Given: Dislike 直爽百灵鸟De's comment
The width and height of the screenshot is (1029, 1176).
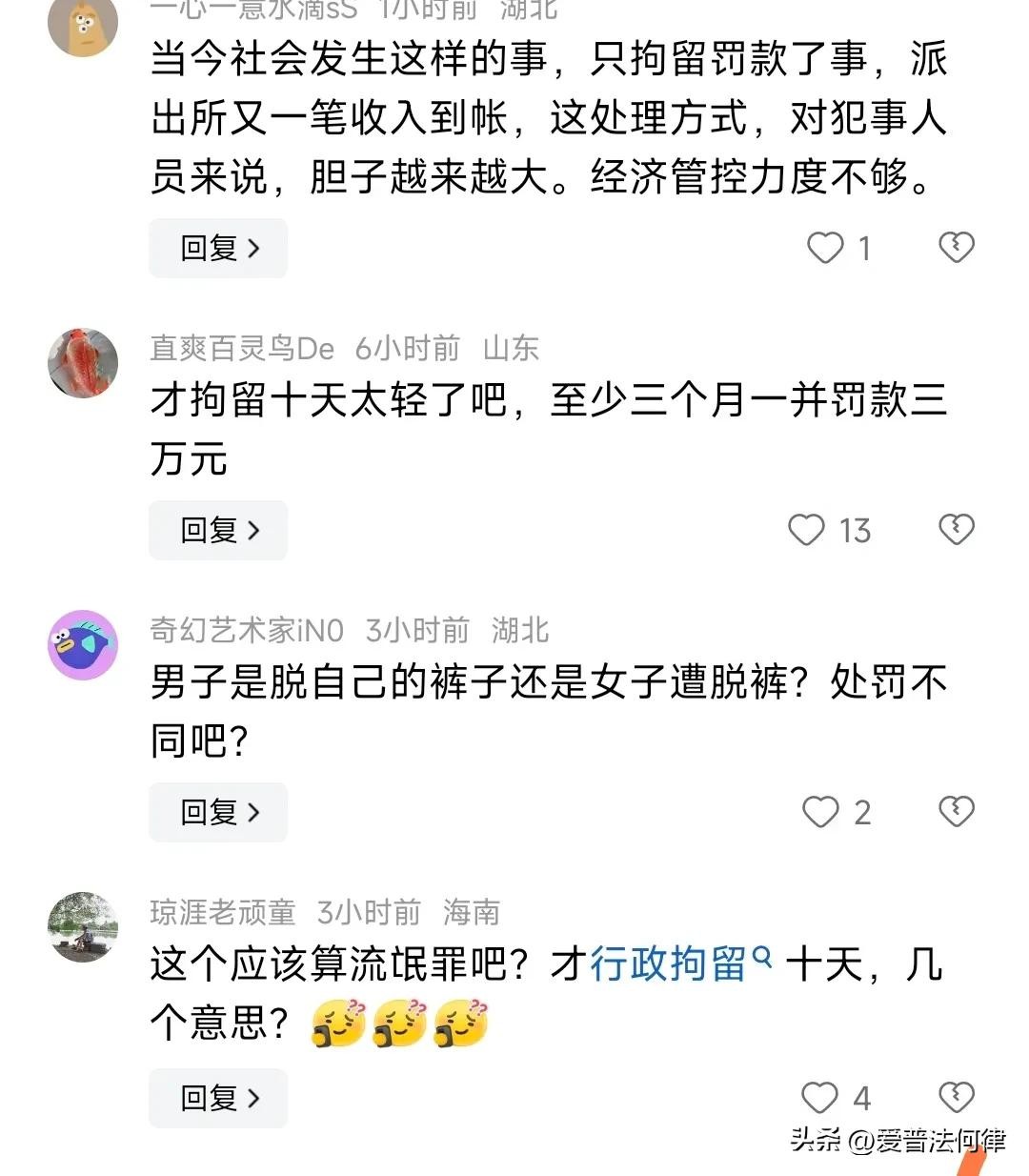Looking at the screenshot, I should point(956,529).
